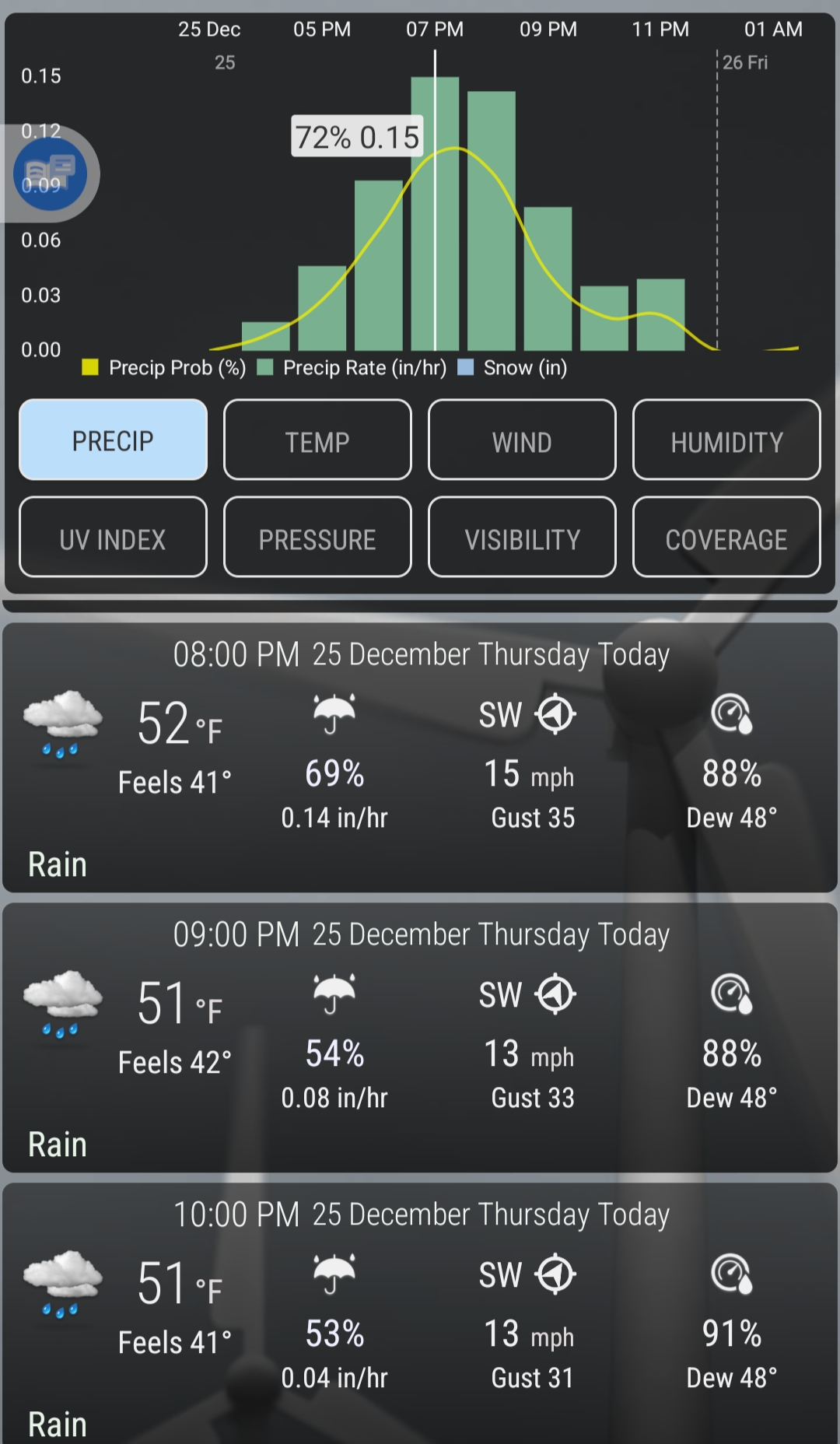
Task: Tap the floating blue news icon
Action: [x=51, y=174]
